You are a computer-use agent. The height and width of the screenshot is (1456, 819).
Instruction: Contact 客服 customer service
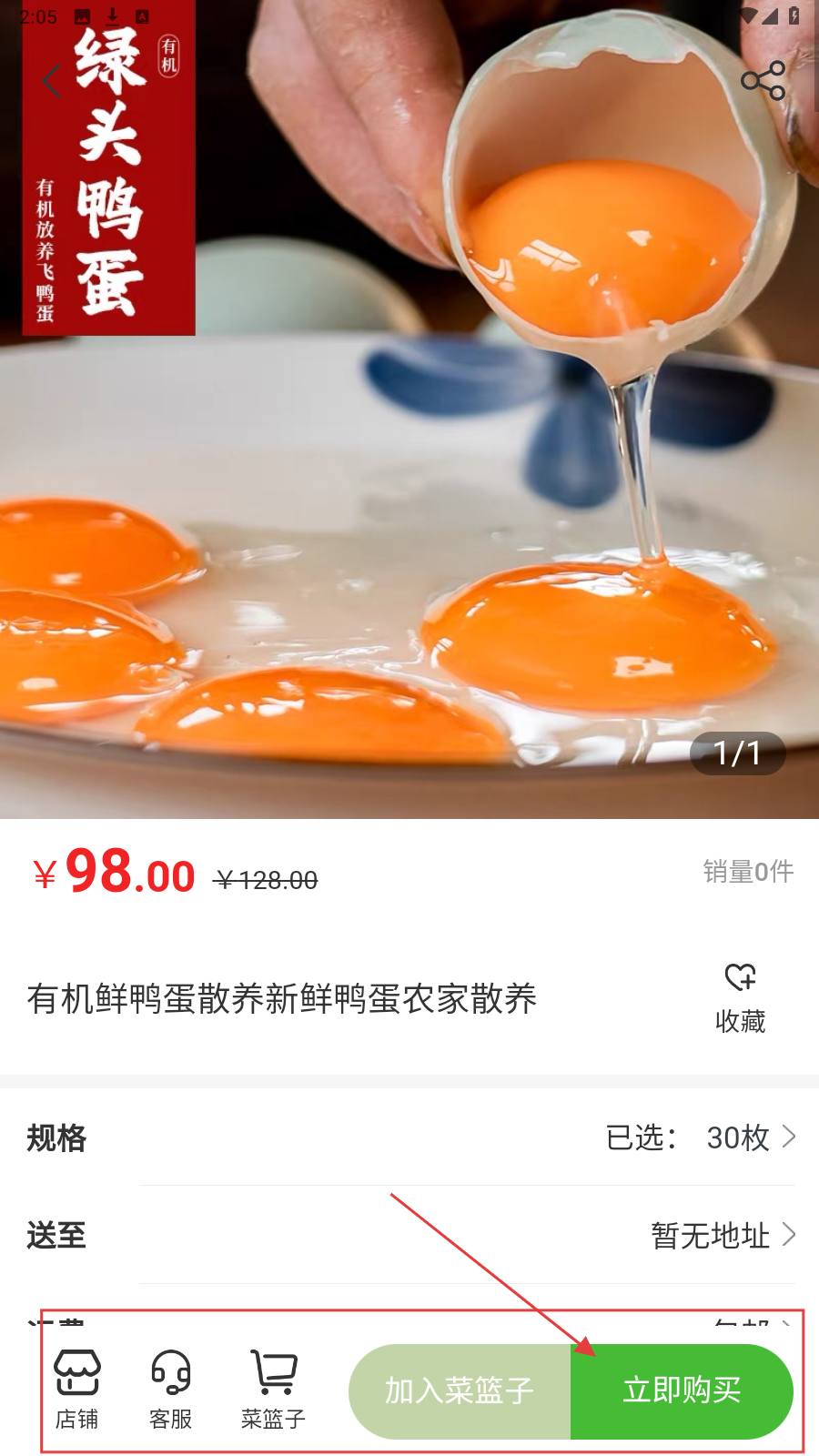click(x=170, y=1390)
